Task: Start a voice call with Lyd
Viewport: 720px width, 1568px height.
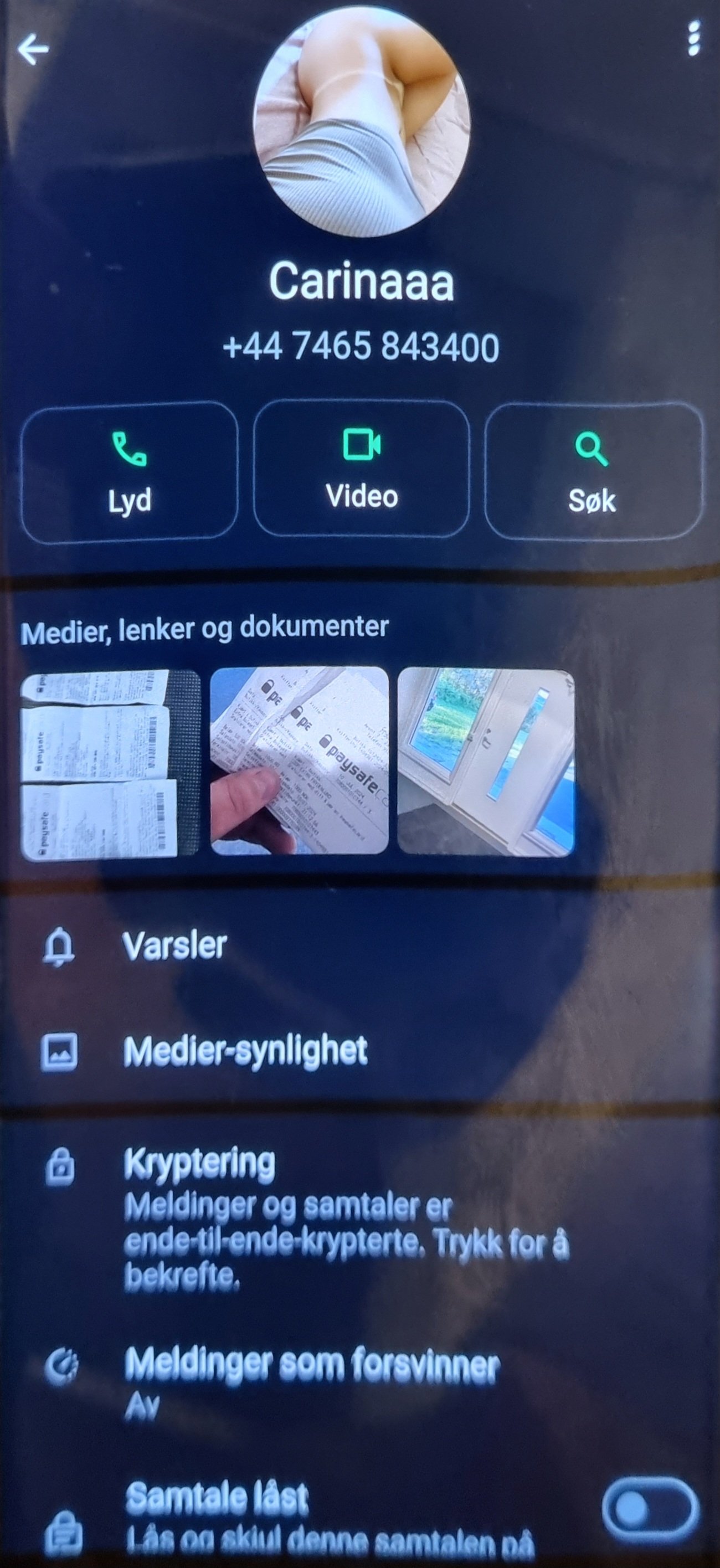Action: (129, 471)
